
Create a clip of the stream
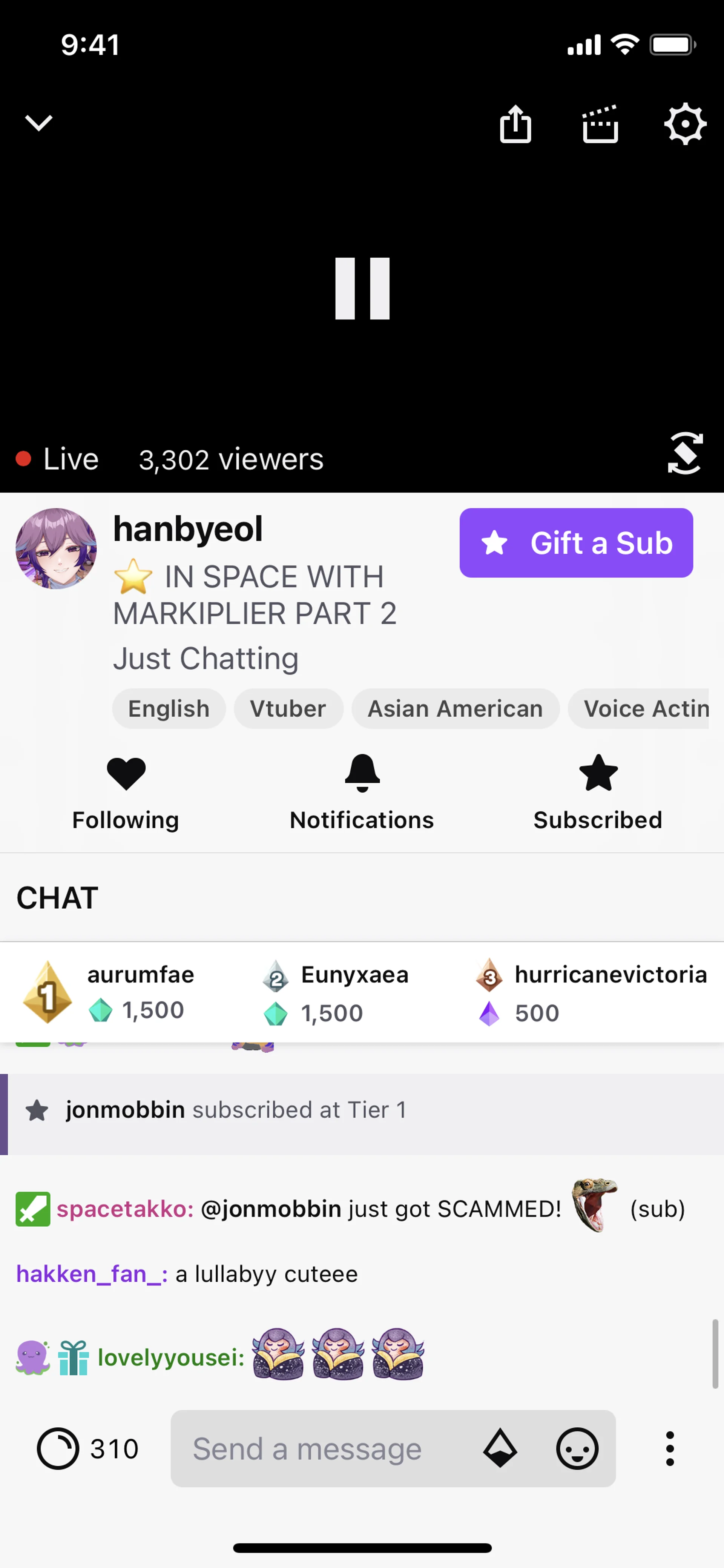pyautogui.click(x=600, y=124)
